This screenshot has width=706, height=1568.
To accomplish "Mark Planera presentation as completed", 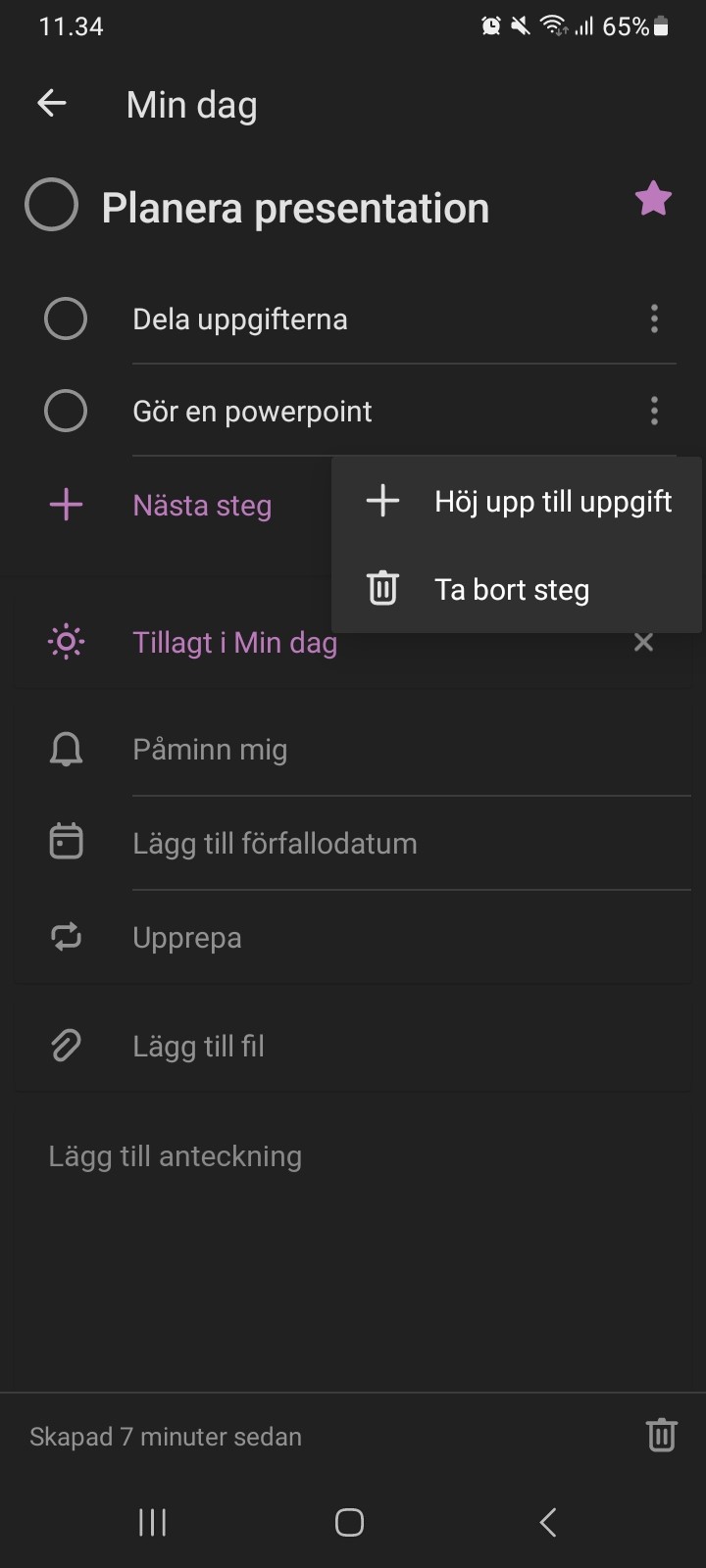I will pyautogui.click(x=51, y=205).
